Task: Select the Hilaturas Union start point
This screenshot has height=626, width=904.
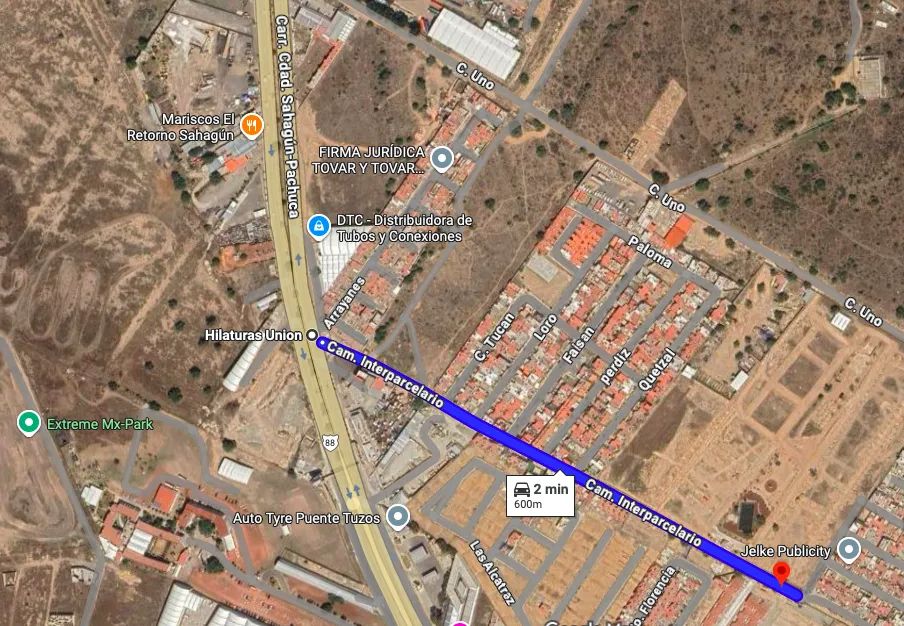Action: (x=311, y=335)
